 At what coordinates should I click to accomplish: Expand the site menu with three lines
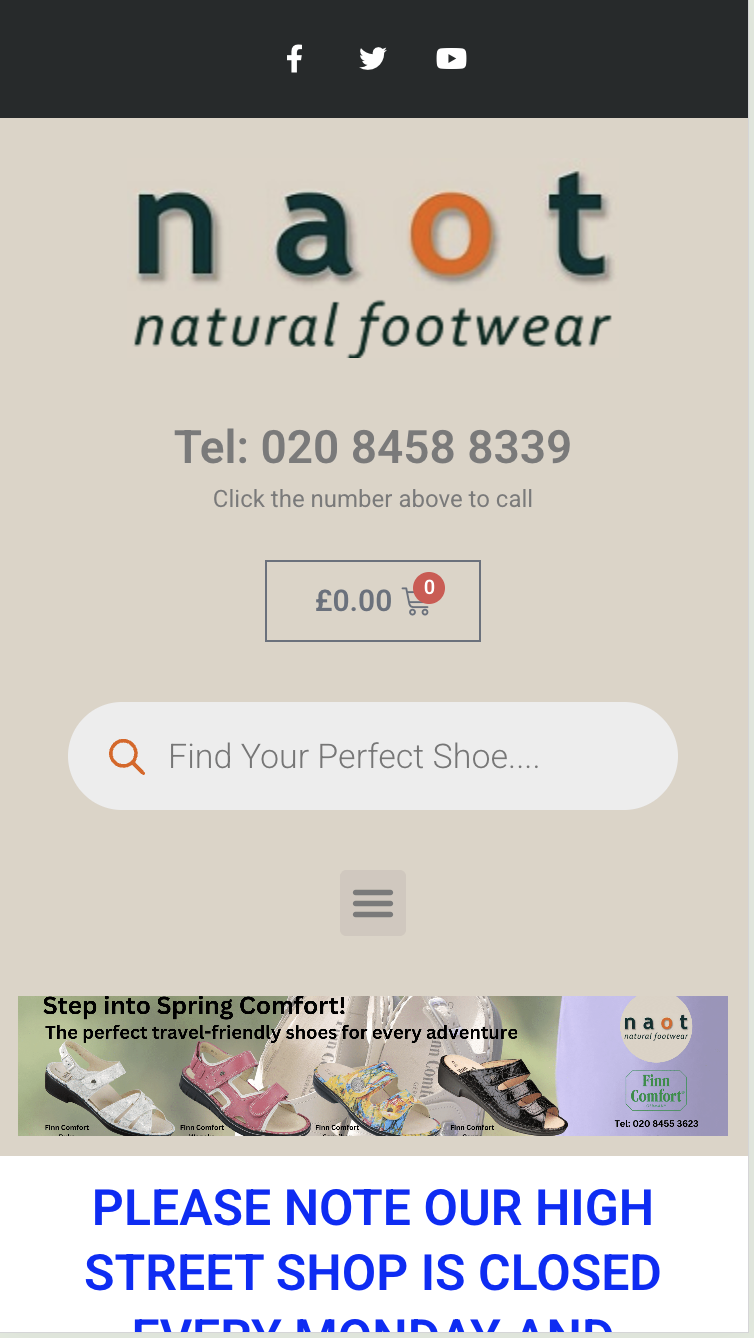[x=373, y=902]
